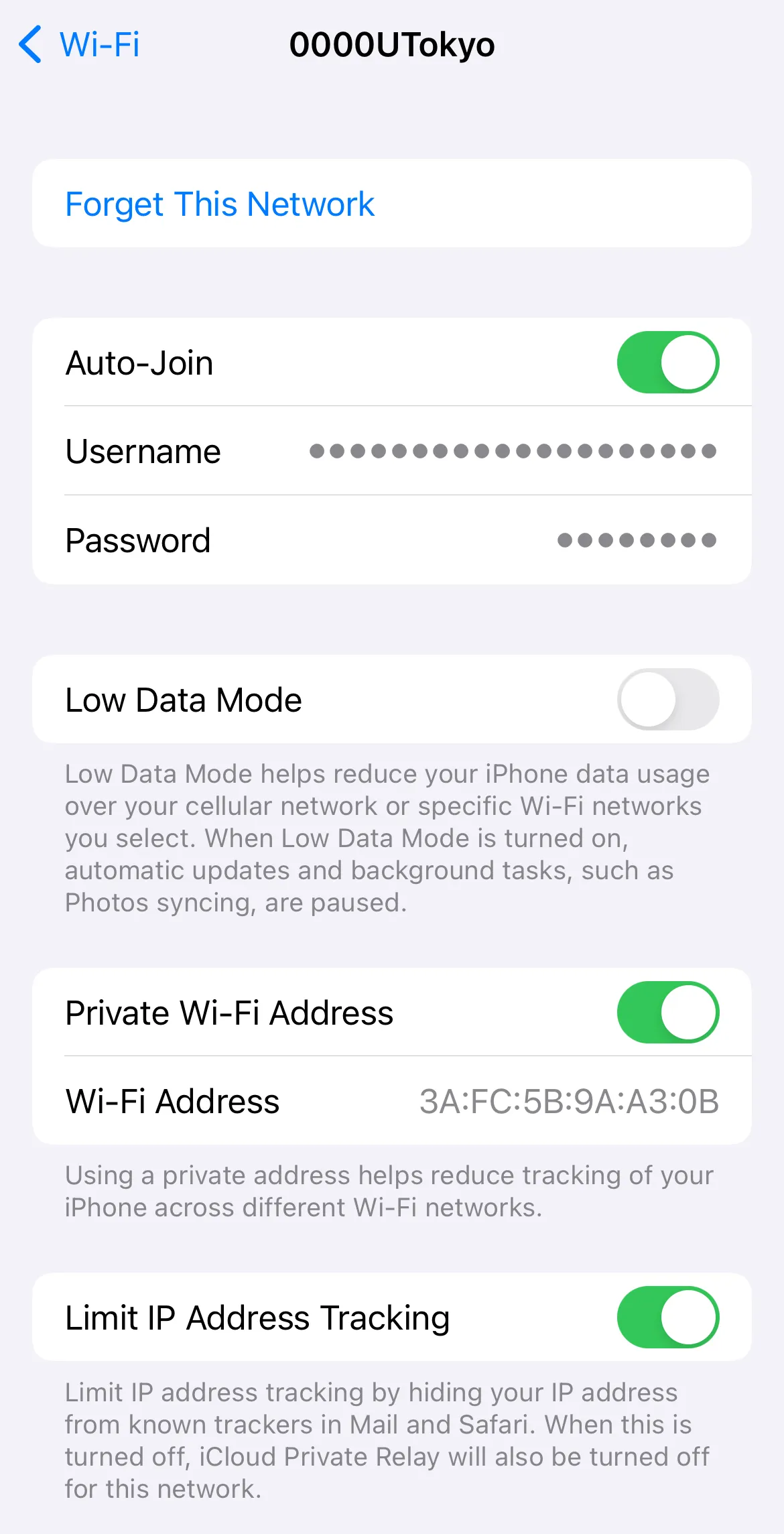The width and height of the screenshot is (784, 1534).
Task: Turn off Private Wi-Fi Address
Action: coord(667,1012)
